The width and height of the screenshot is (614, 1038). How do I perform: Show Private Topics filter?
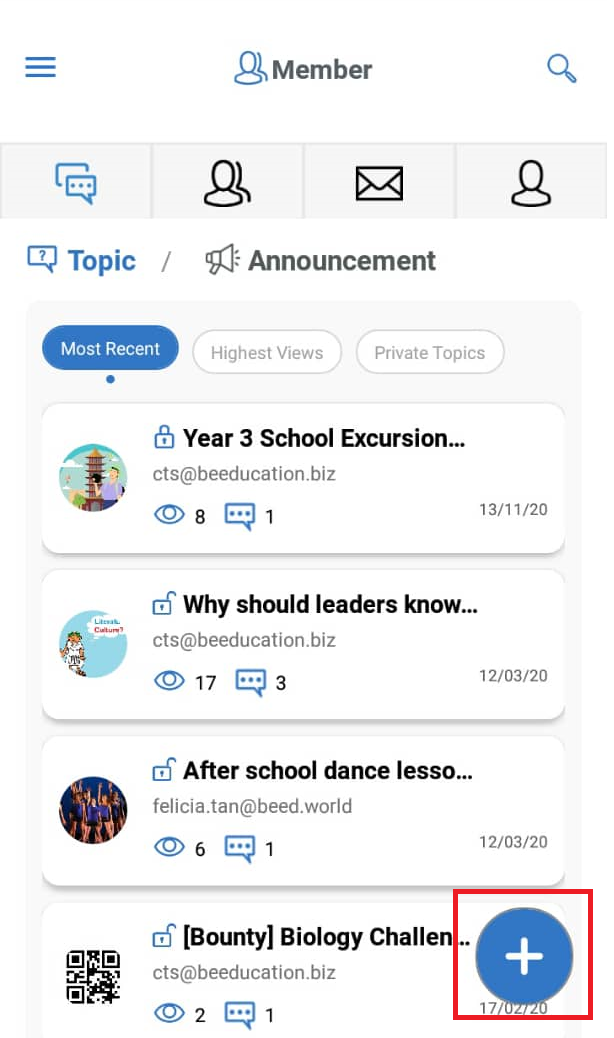coord(429,353)
